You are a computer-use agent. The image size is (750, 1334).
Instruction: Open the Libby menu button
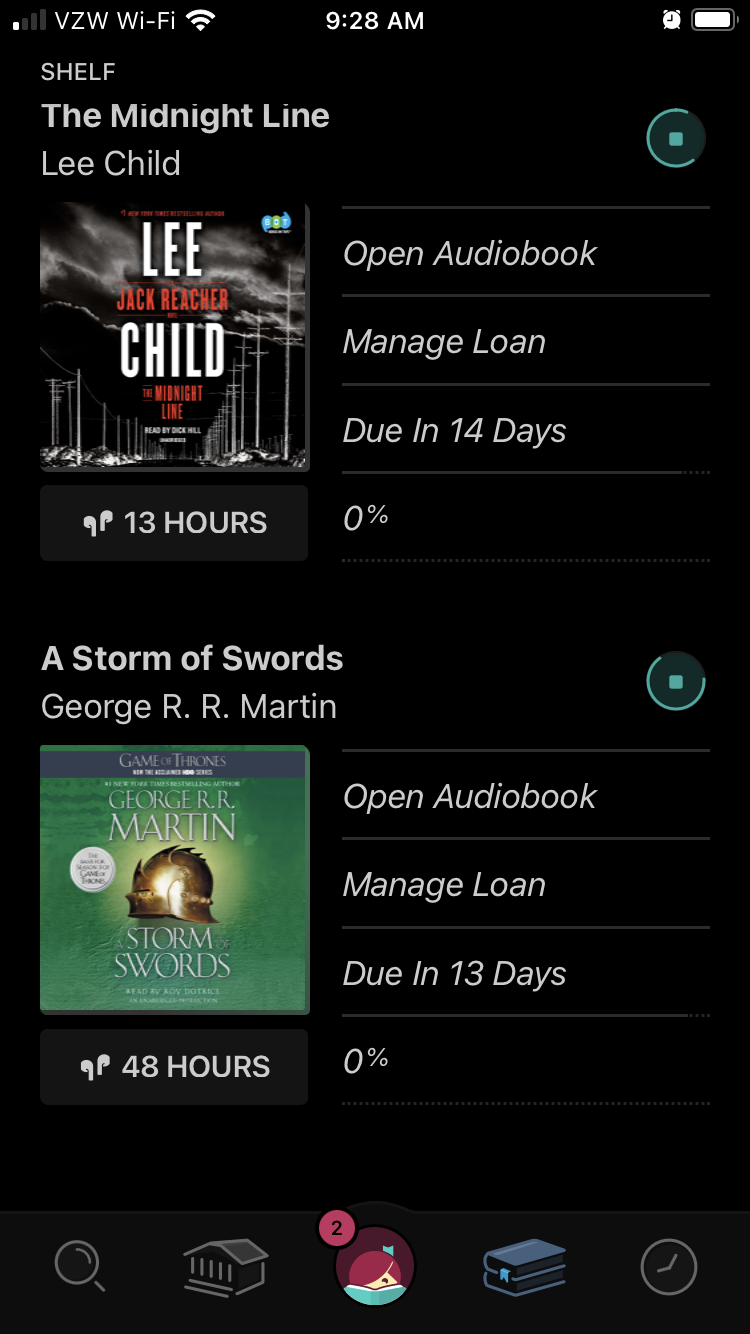[x=375, y=1266]
